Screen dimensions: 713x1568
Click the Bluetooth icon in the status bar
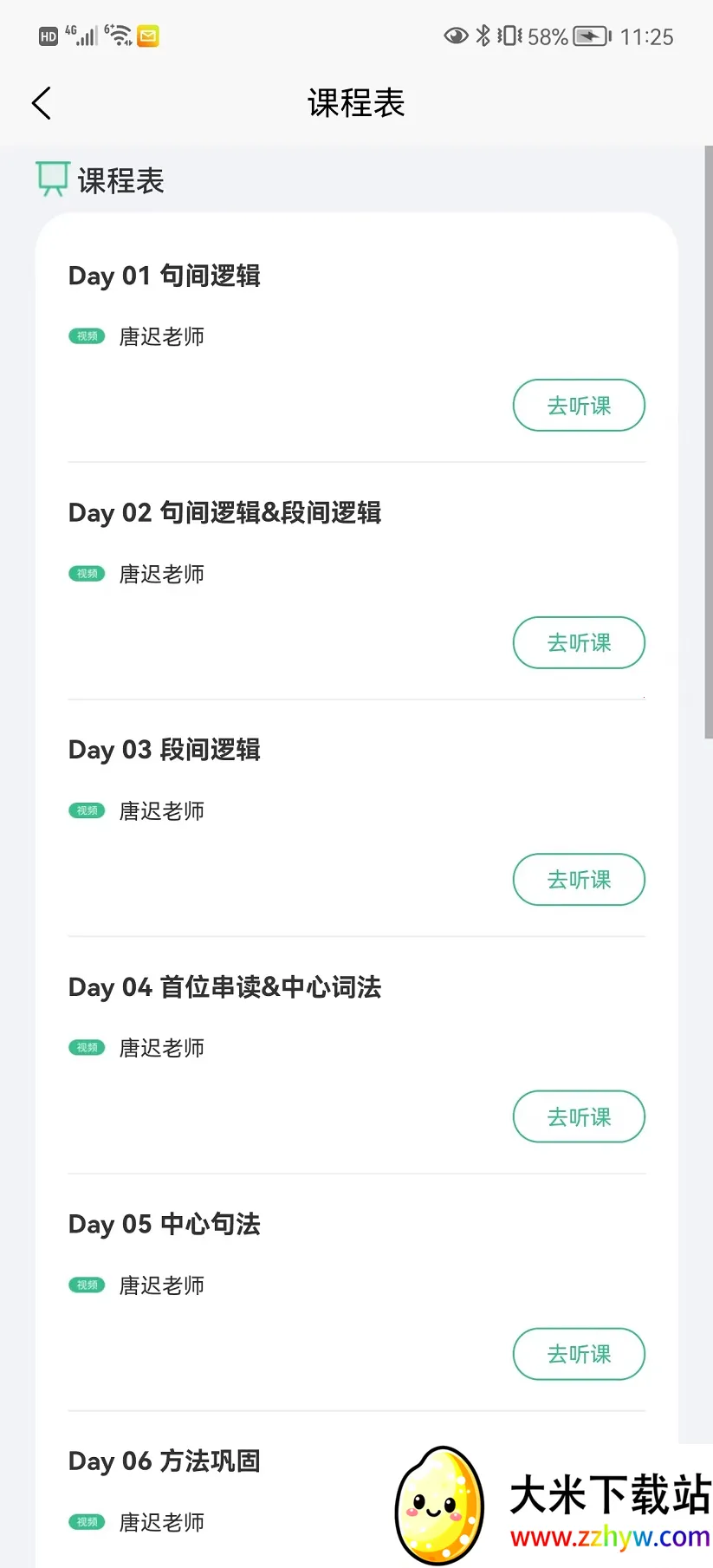483,36
